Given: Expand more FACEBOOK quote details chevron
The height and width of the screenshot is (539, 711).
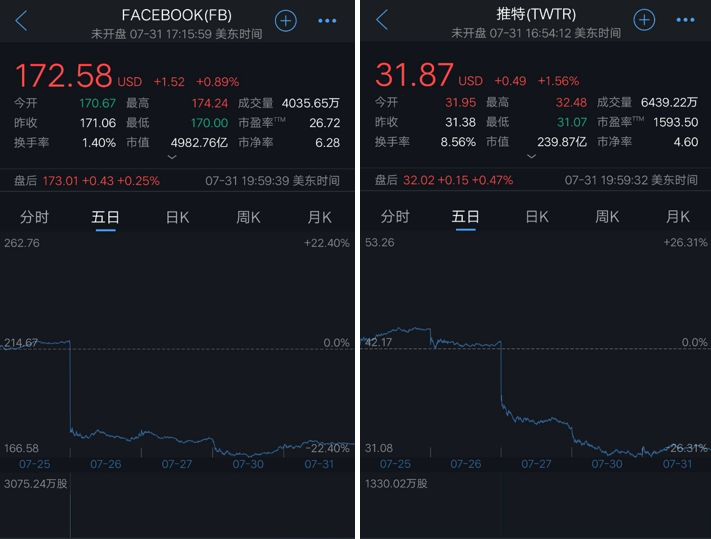Looking at the screenshot, I should tap(171, 157).
